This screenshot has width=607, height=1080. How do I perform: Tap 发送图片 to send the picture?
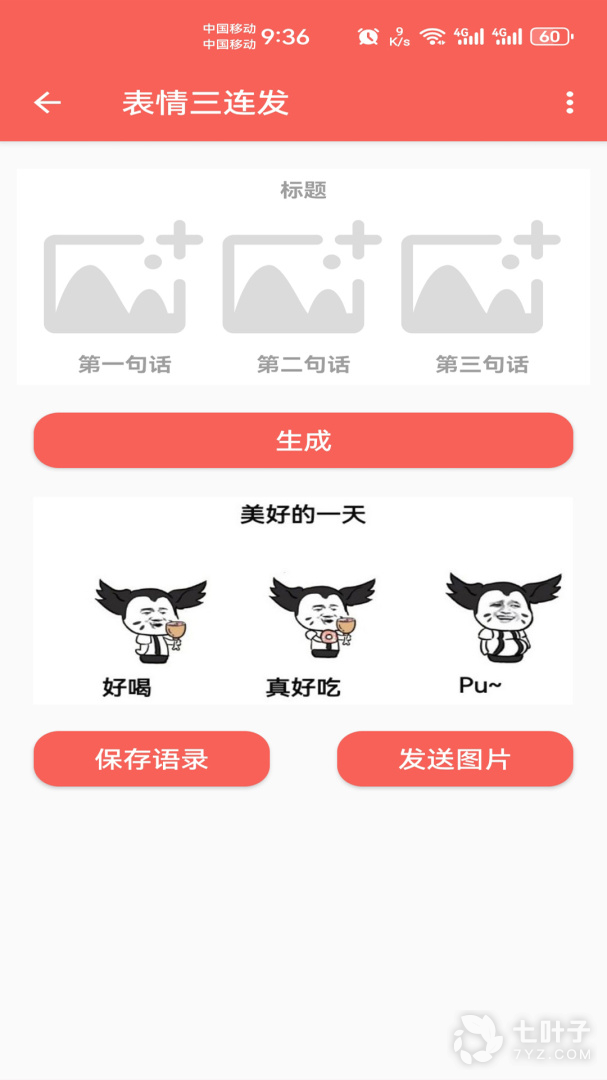[455, 758]
